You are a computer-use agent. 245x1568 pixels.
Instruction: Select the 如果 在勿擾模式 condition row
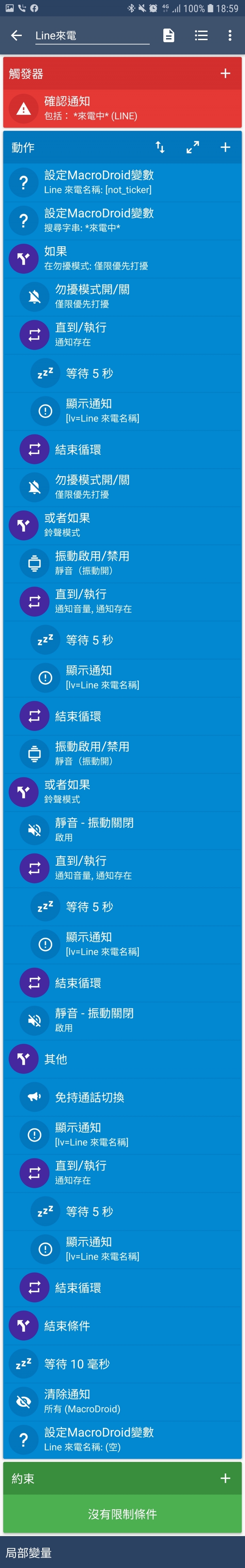(x=122, y=259)
